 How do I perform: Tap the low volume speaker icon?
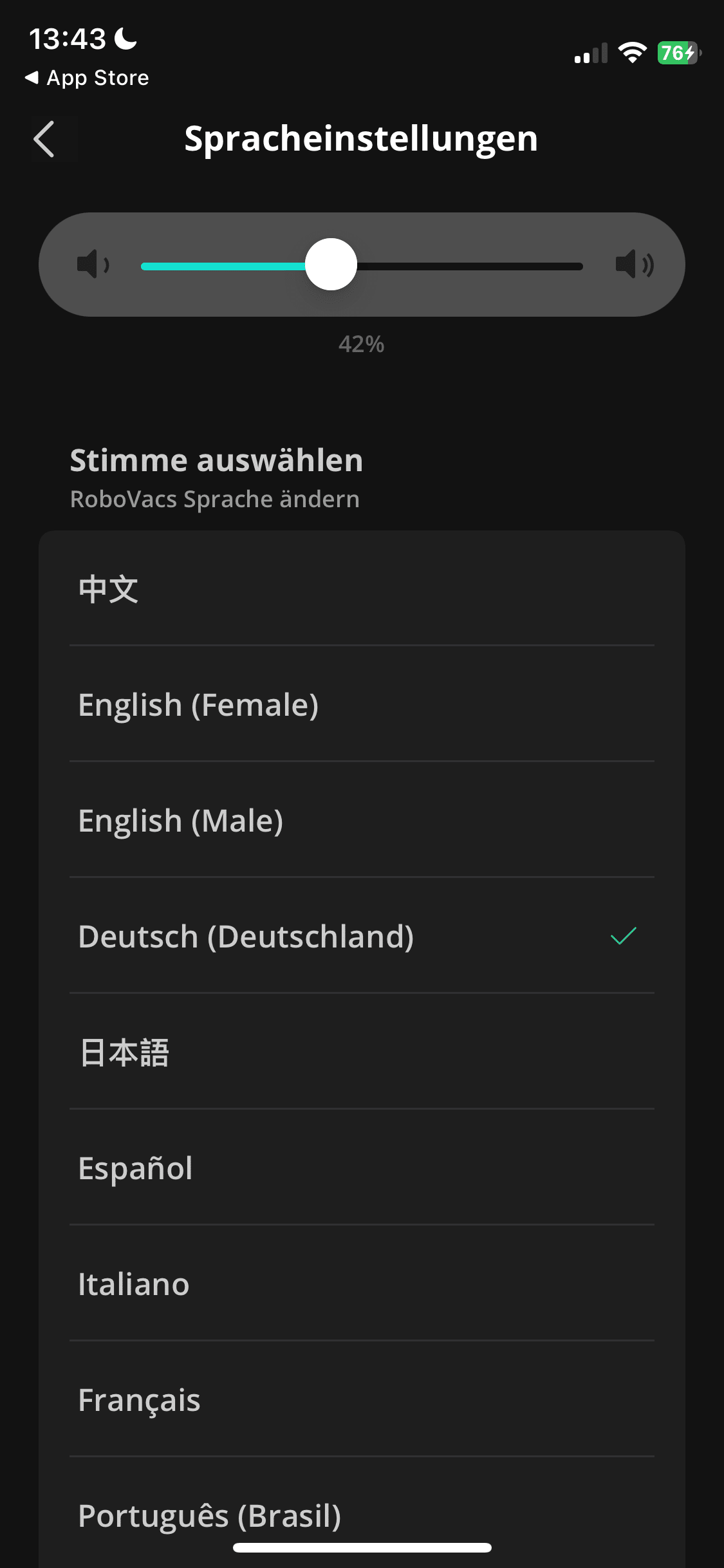tap(93, 265)
